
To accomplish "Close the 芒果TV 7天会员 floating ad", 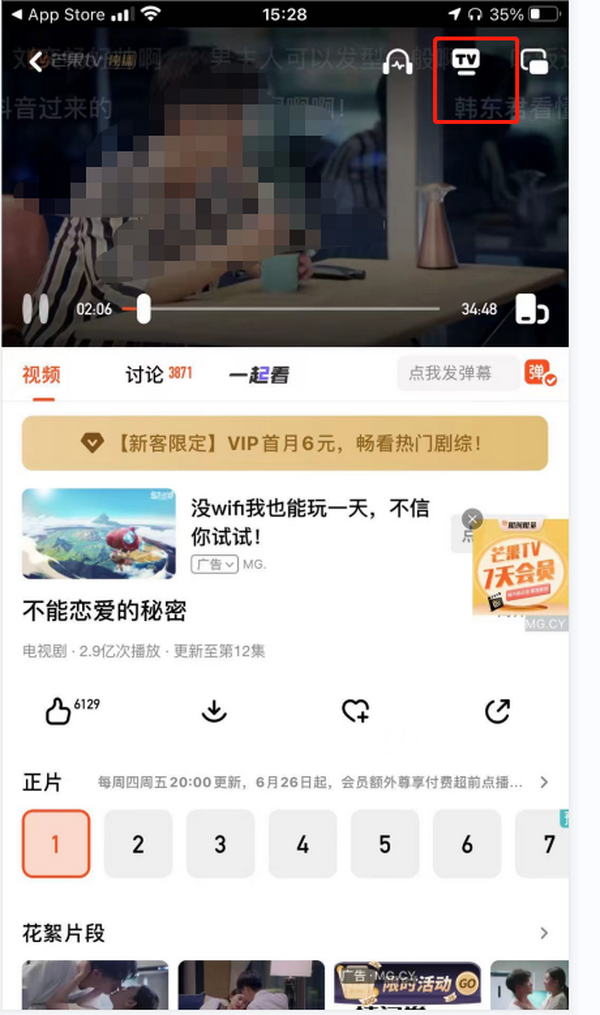I will tap(473, 519).
